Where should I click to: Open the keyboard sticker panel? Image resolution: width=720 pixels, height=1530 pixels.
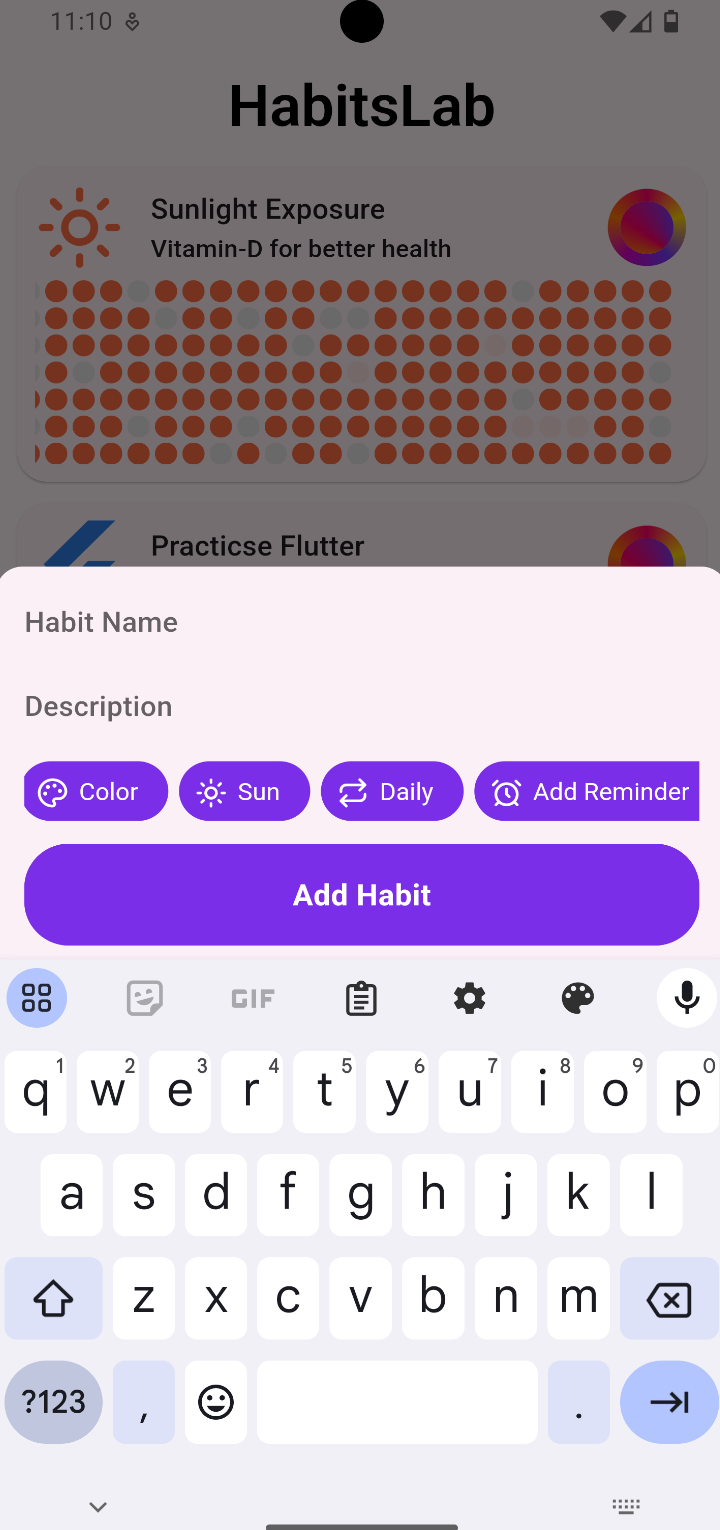tap(145, 998)
